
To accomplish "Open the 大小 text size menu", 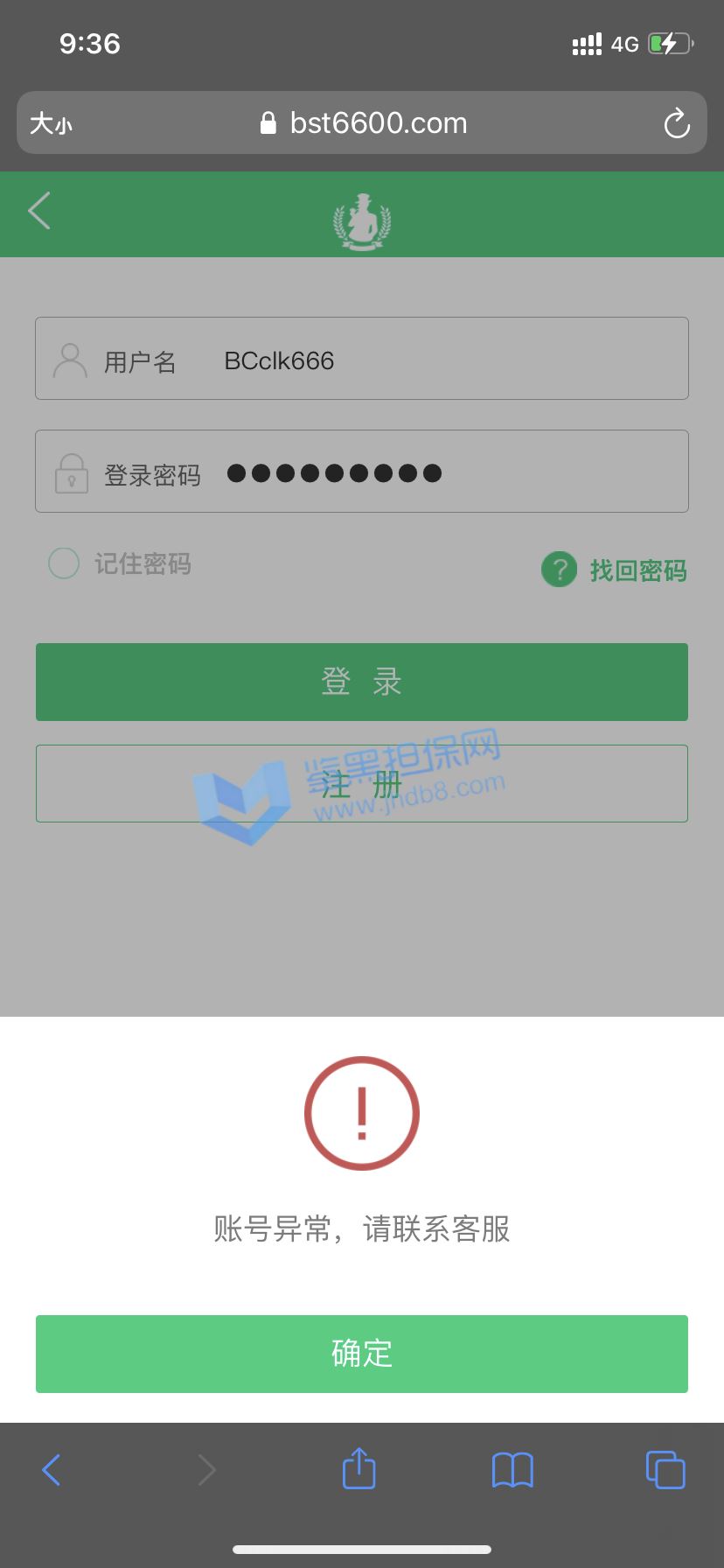I will [51, 123].
